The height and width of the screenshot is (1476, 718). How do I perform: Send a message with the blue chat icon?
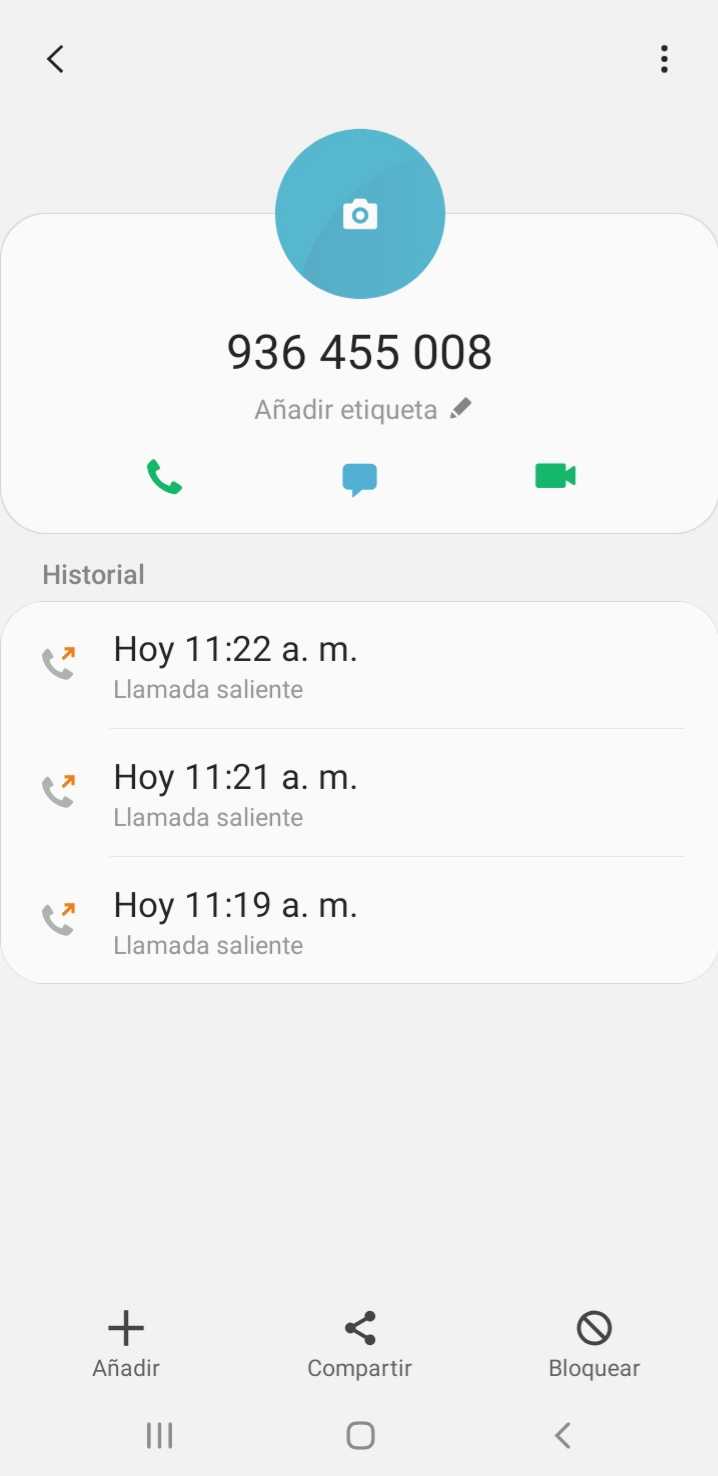(360, 479)
